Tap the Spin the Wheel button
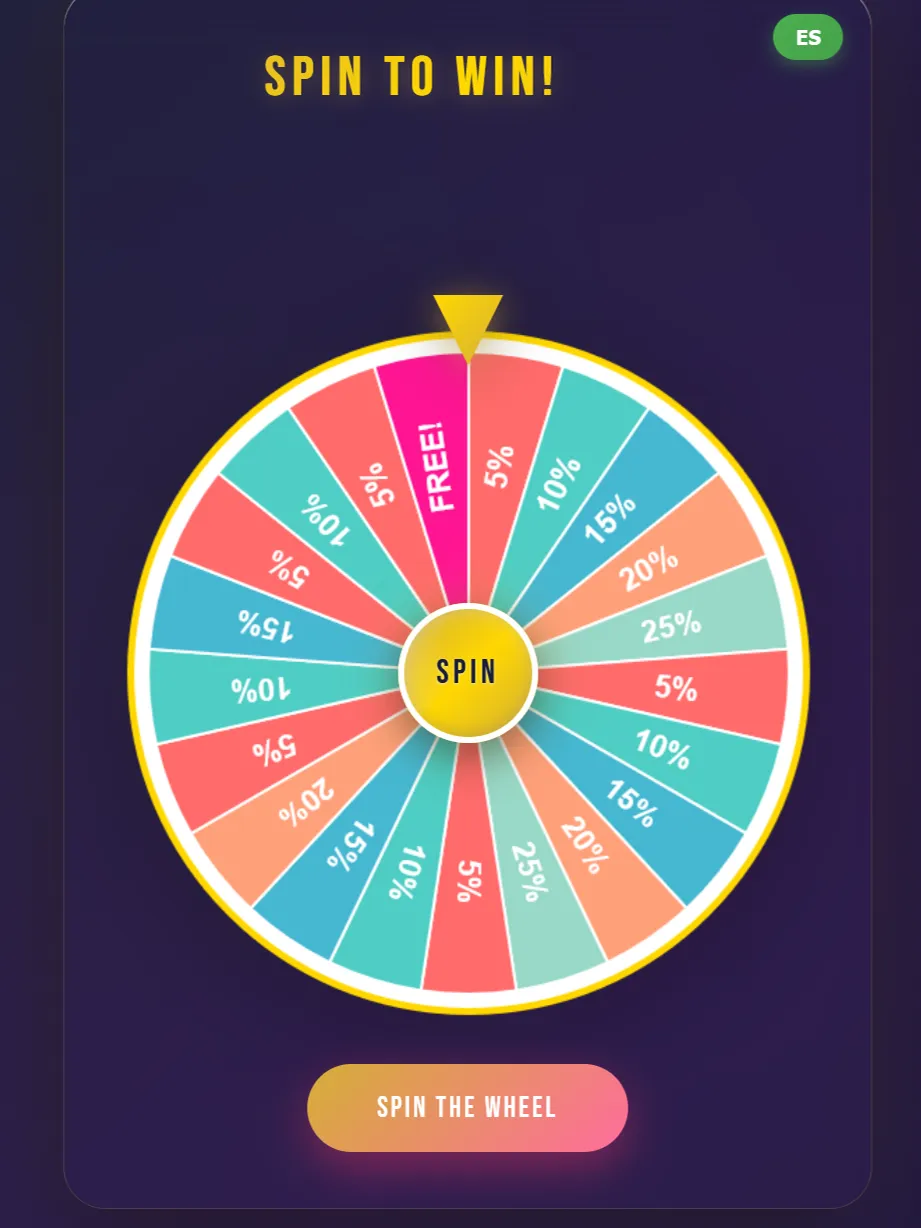Screen dimensions: 921x1228 click(x=467, y=1107)
